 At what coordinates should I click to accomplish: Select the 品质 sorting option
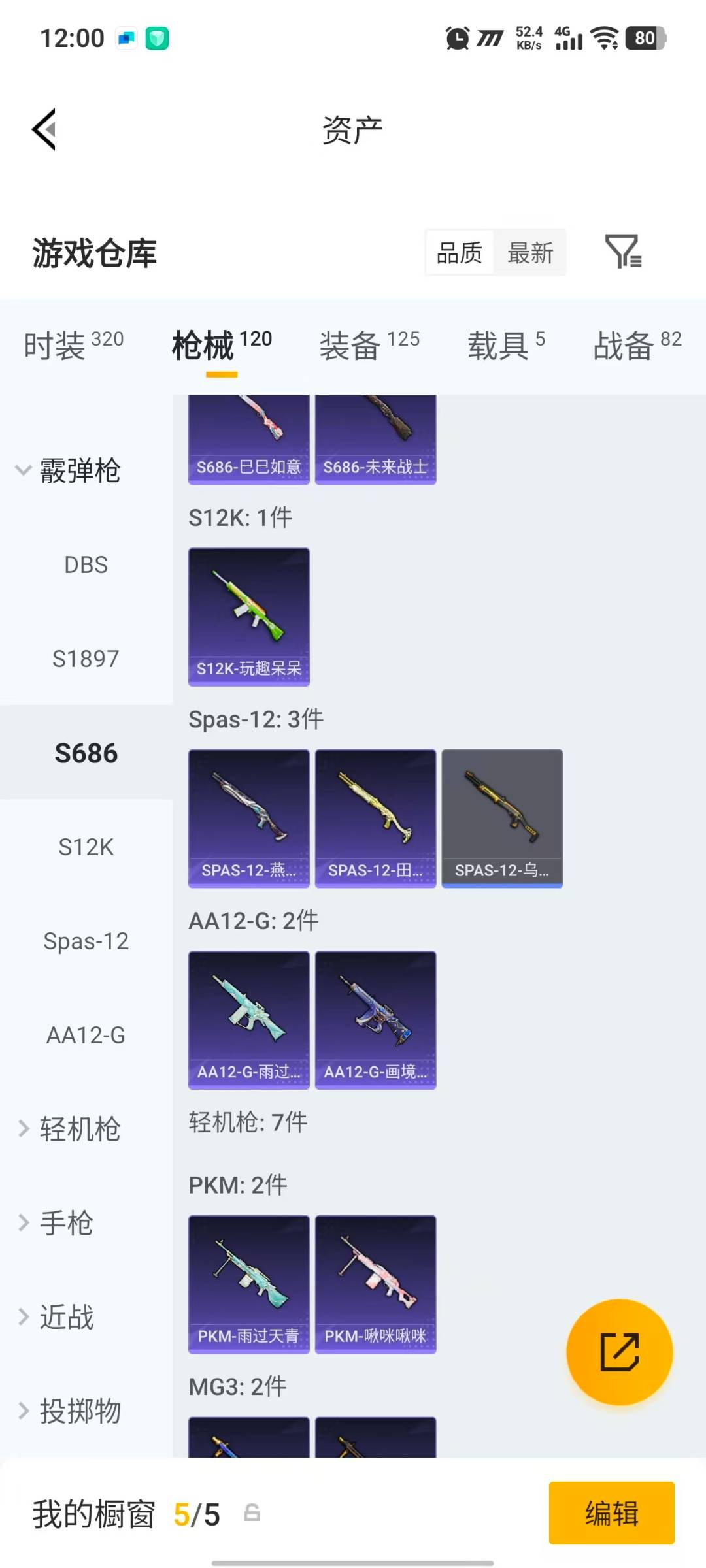tap(460, 252)
